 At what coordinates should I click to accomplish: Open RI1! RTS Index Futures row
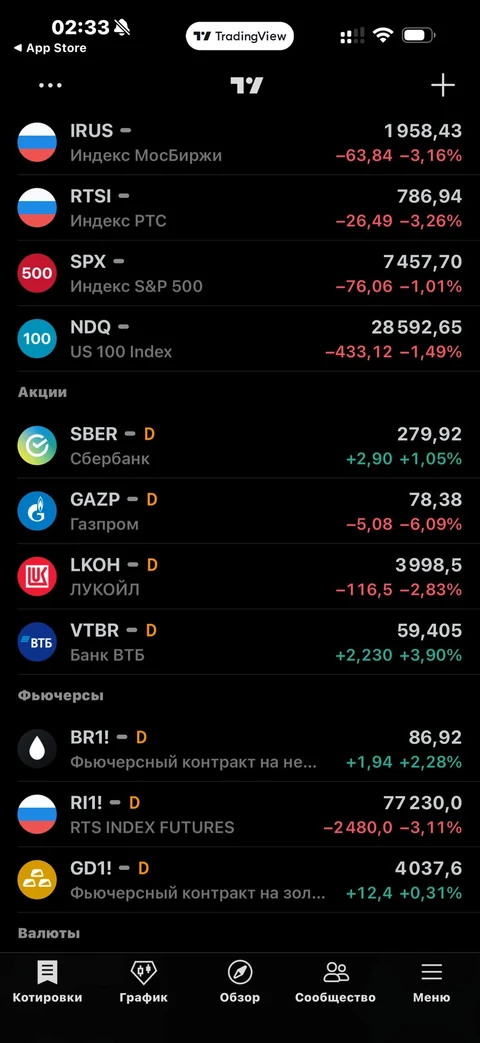240,814
